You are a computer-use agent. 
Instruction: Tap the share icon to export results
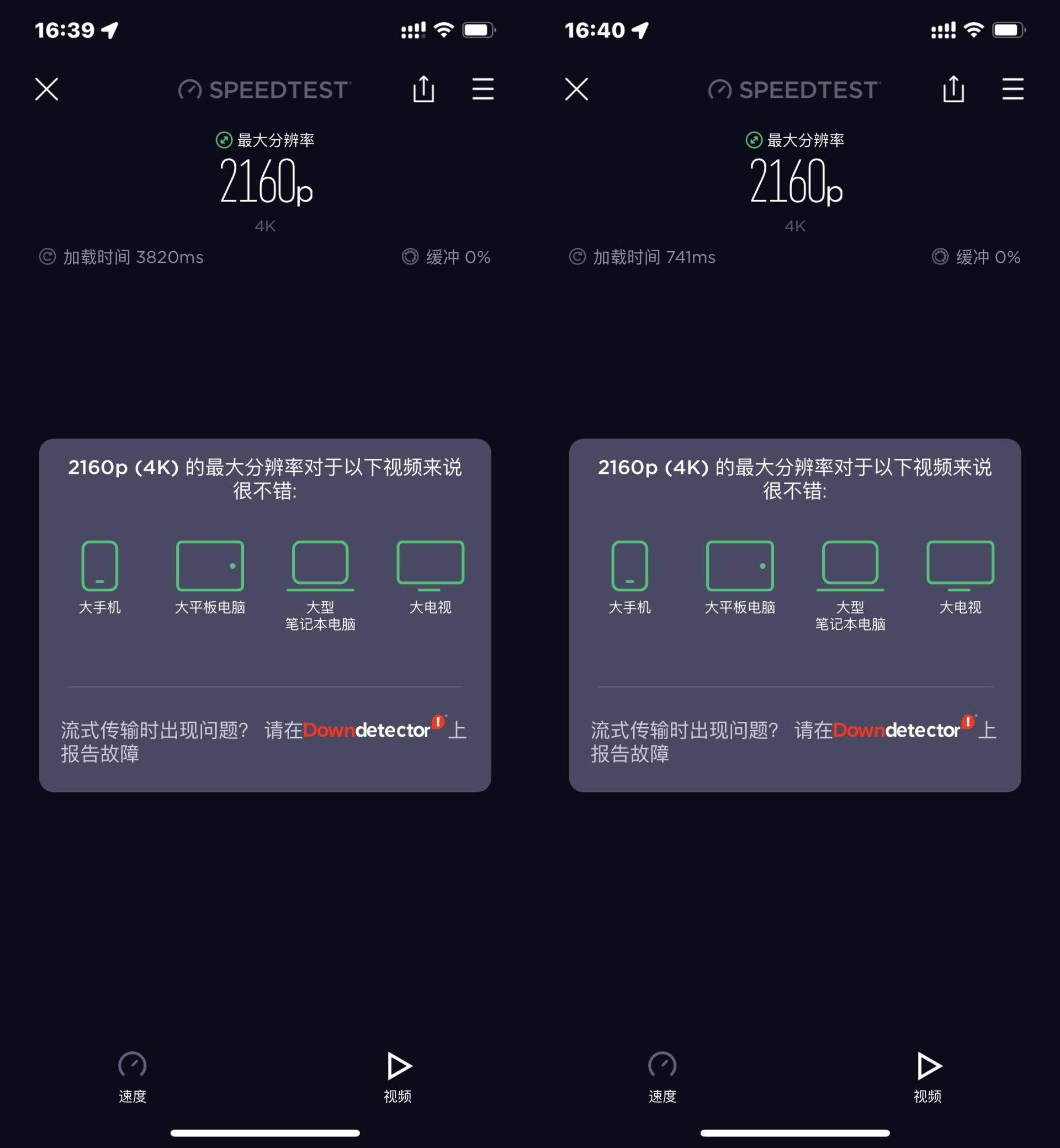(x=424, y=89)
